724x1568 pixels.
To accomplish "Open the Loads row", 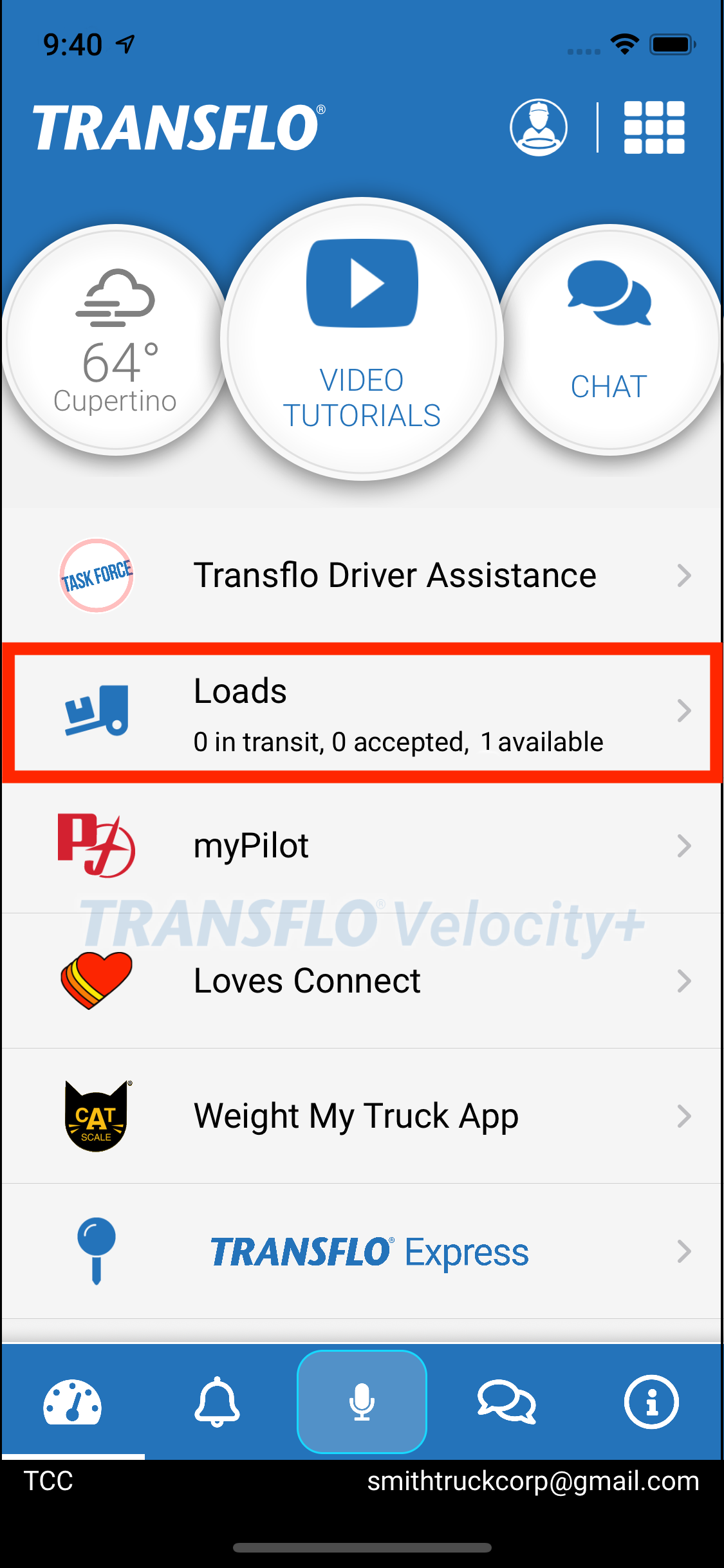I will (362, 713).
